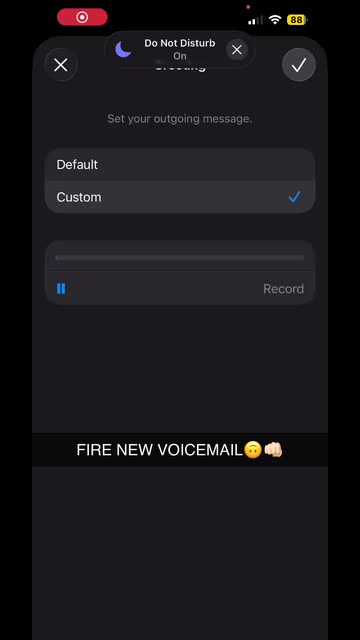Dismiss the Do Not Disturb banner
This screenshot has height=640, width=360.
237,50
